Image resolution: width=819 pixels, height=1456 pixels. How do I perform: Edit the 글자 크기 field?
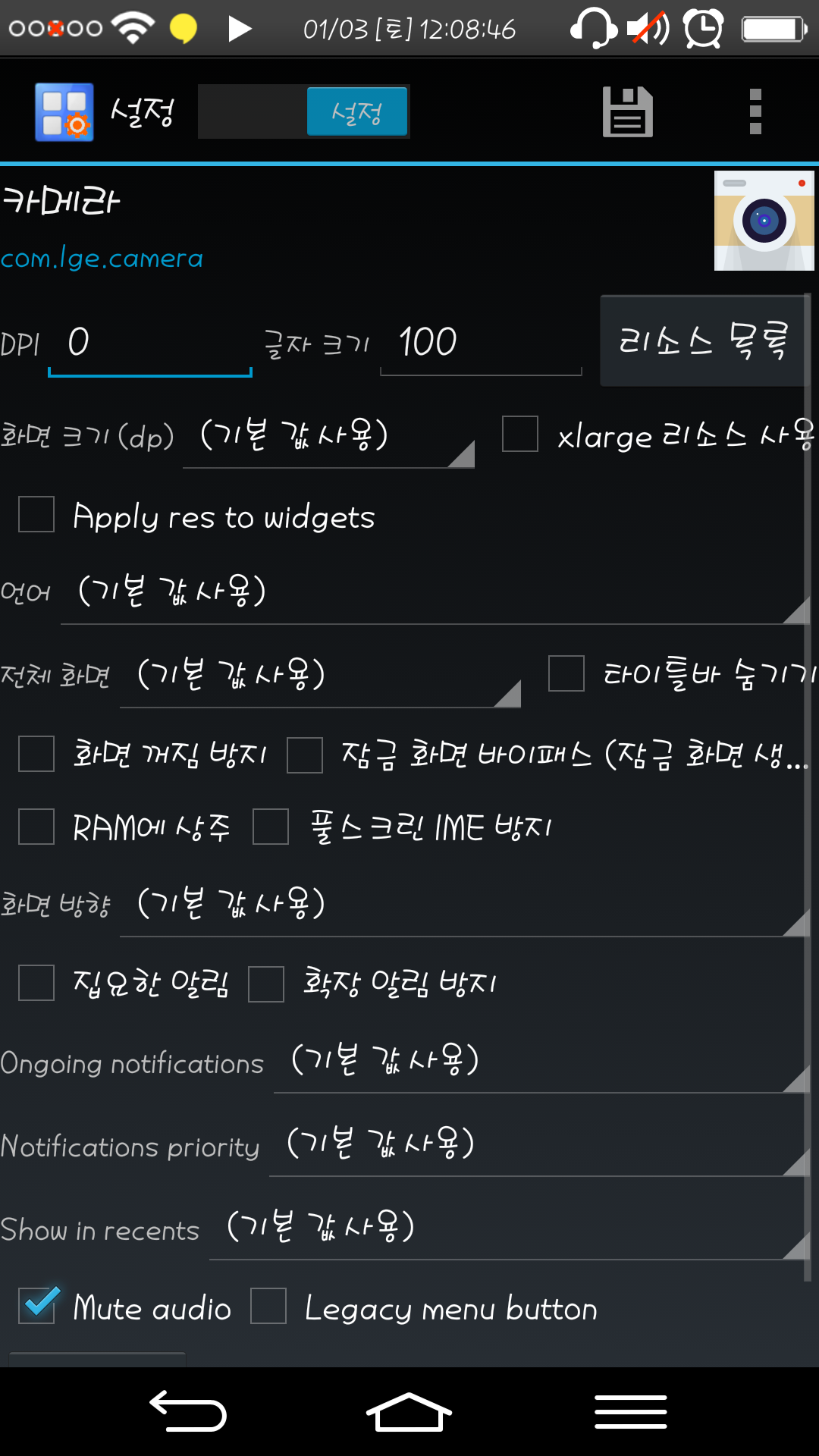click(480, 343)
